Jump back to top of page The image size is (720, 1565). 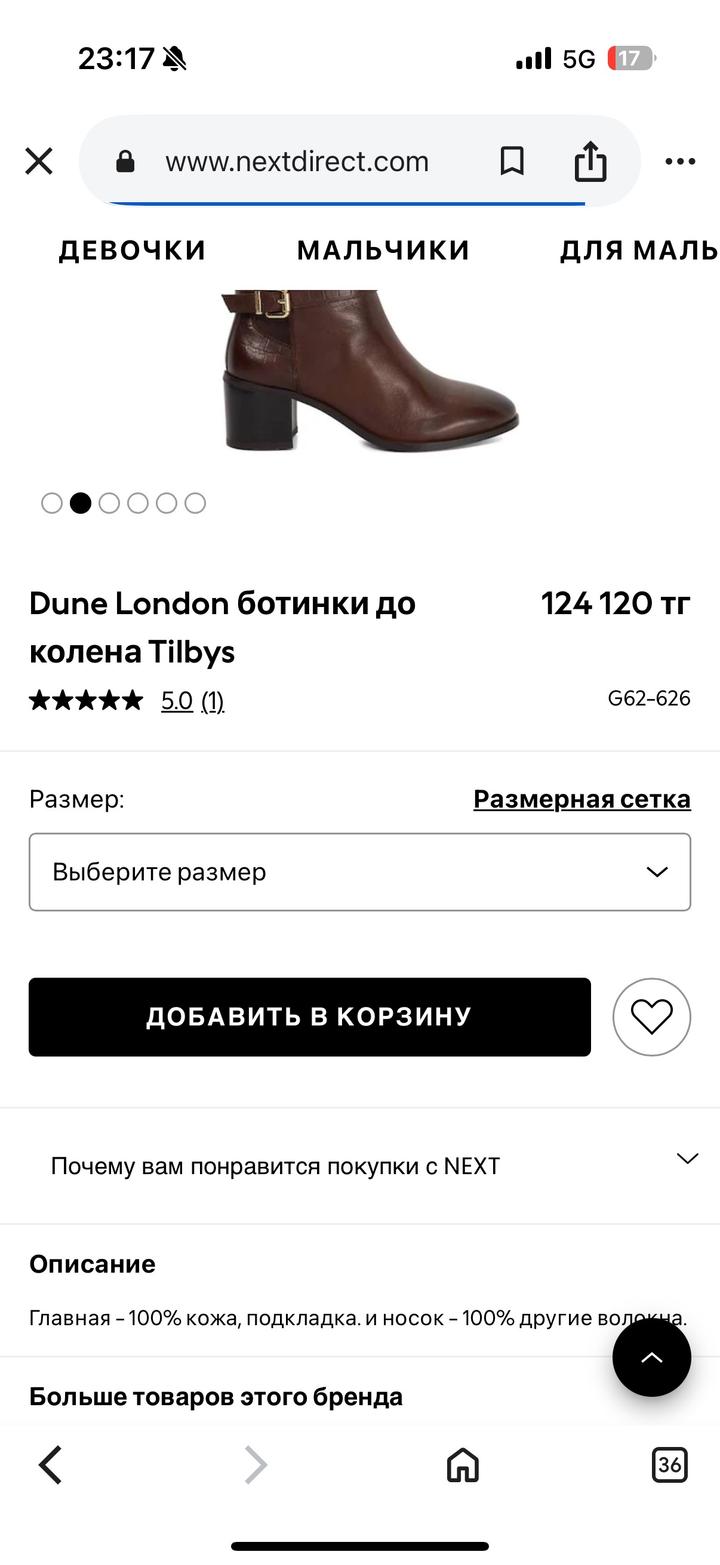point(651,1357)
